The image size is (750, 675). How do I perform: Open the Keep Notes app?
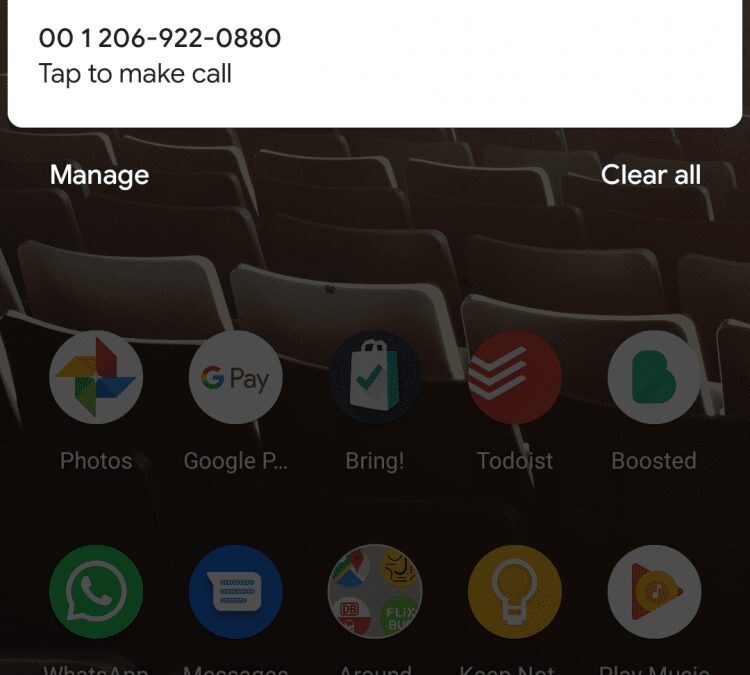pos(514,592)
